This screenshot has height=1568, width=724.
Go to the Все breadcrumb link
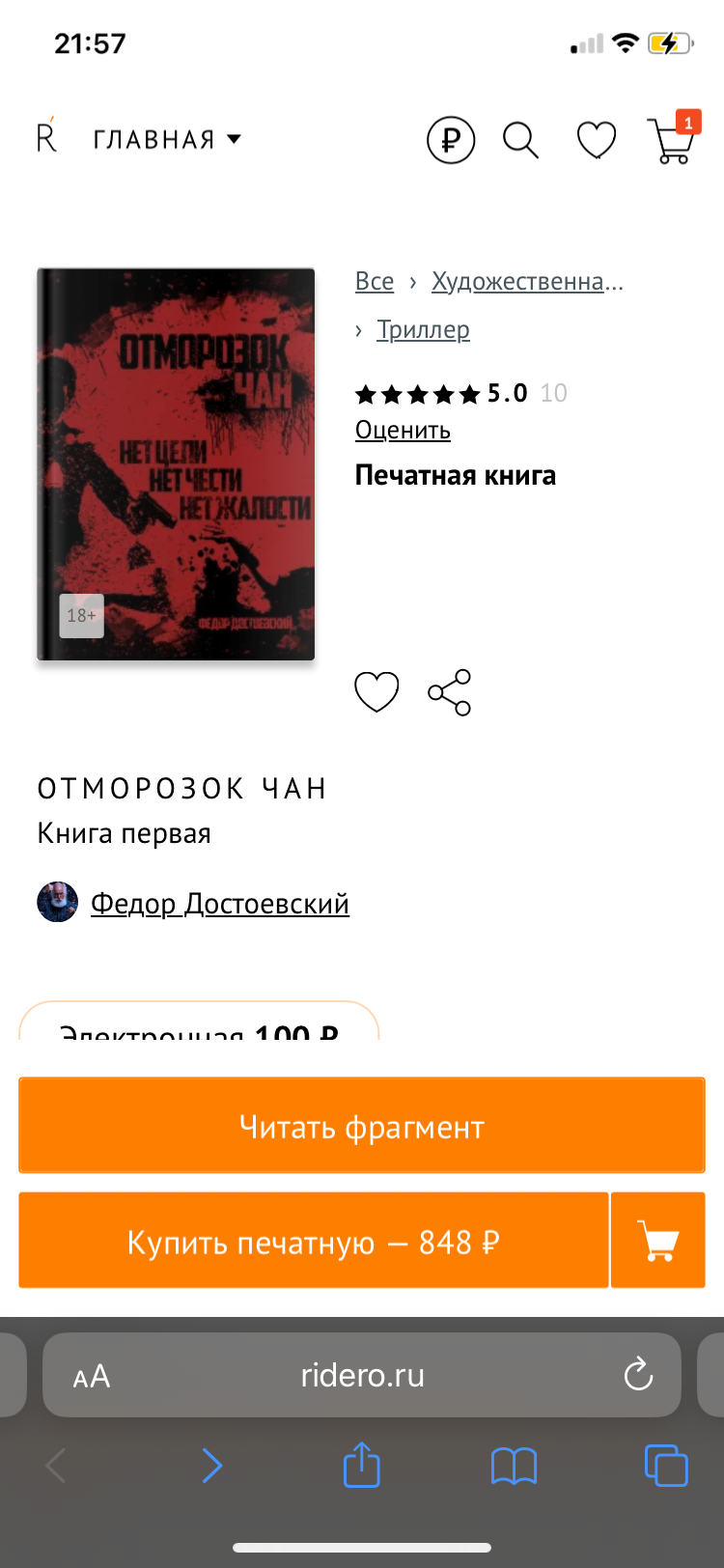click(x=375, y=281)
